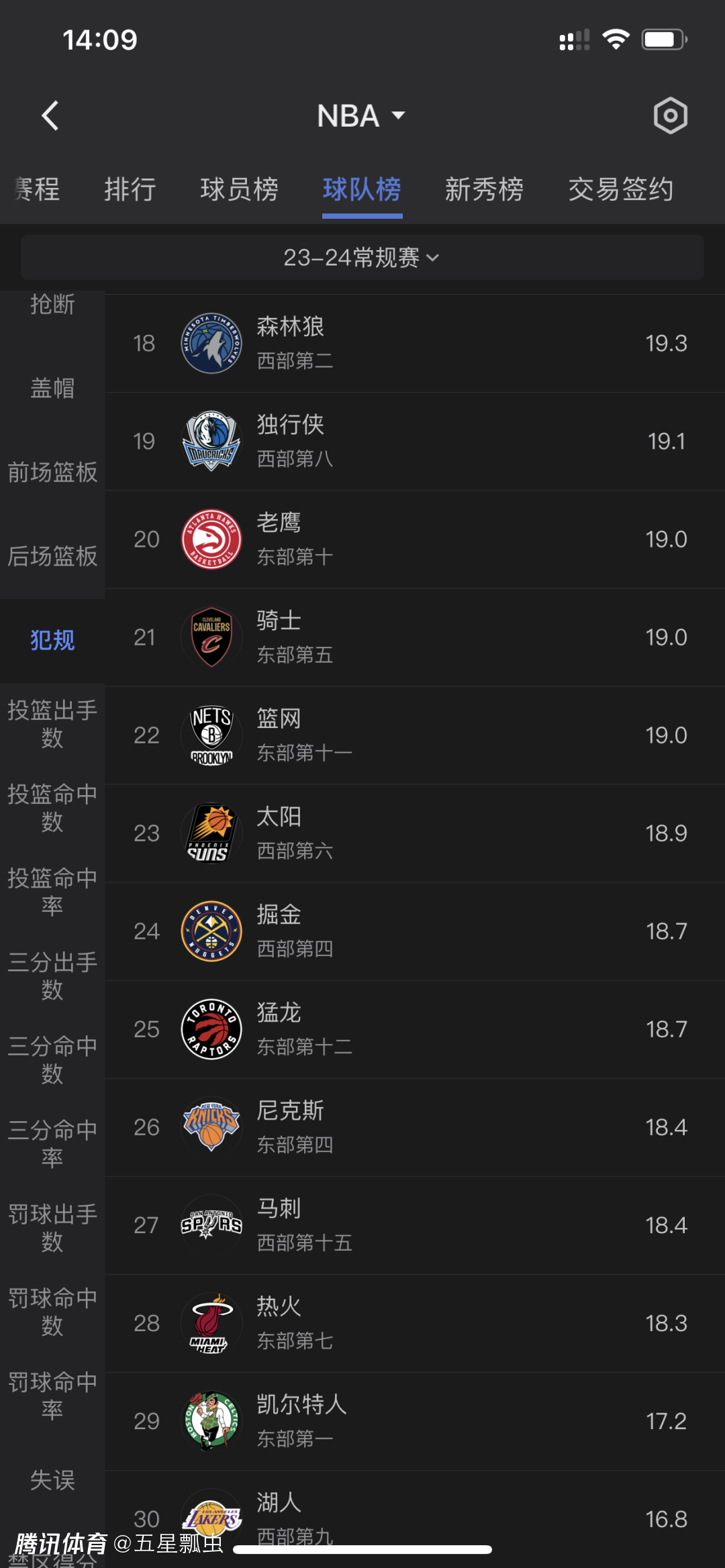
Task: Show rankings by 罚球命中数
Action: tap(52, 1312)
